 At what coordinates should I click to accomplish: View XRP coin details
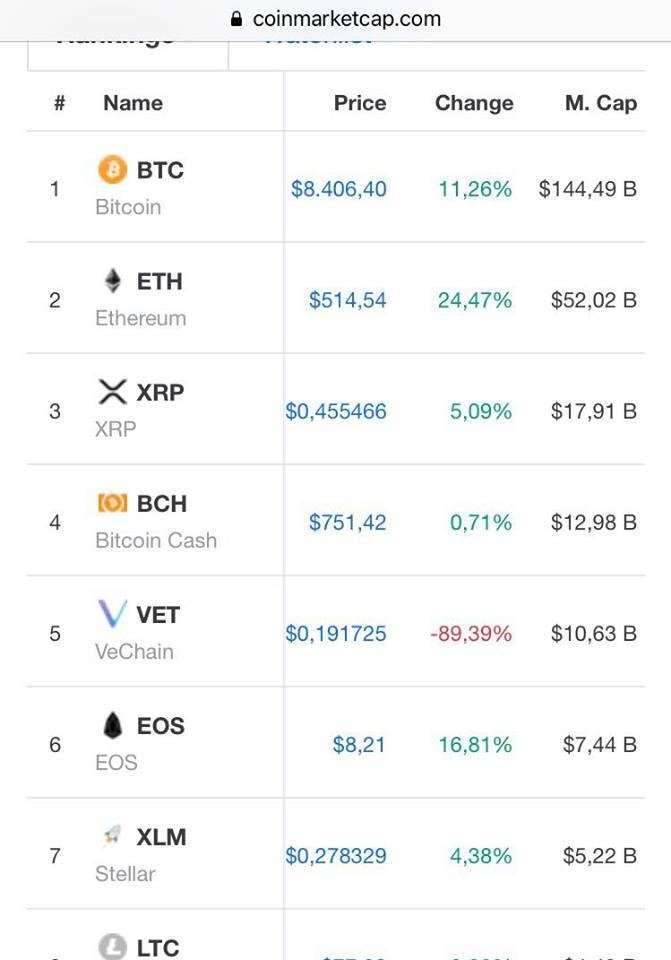tap(159, 393)
